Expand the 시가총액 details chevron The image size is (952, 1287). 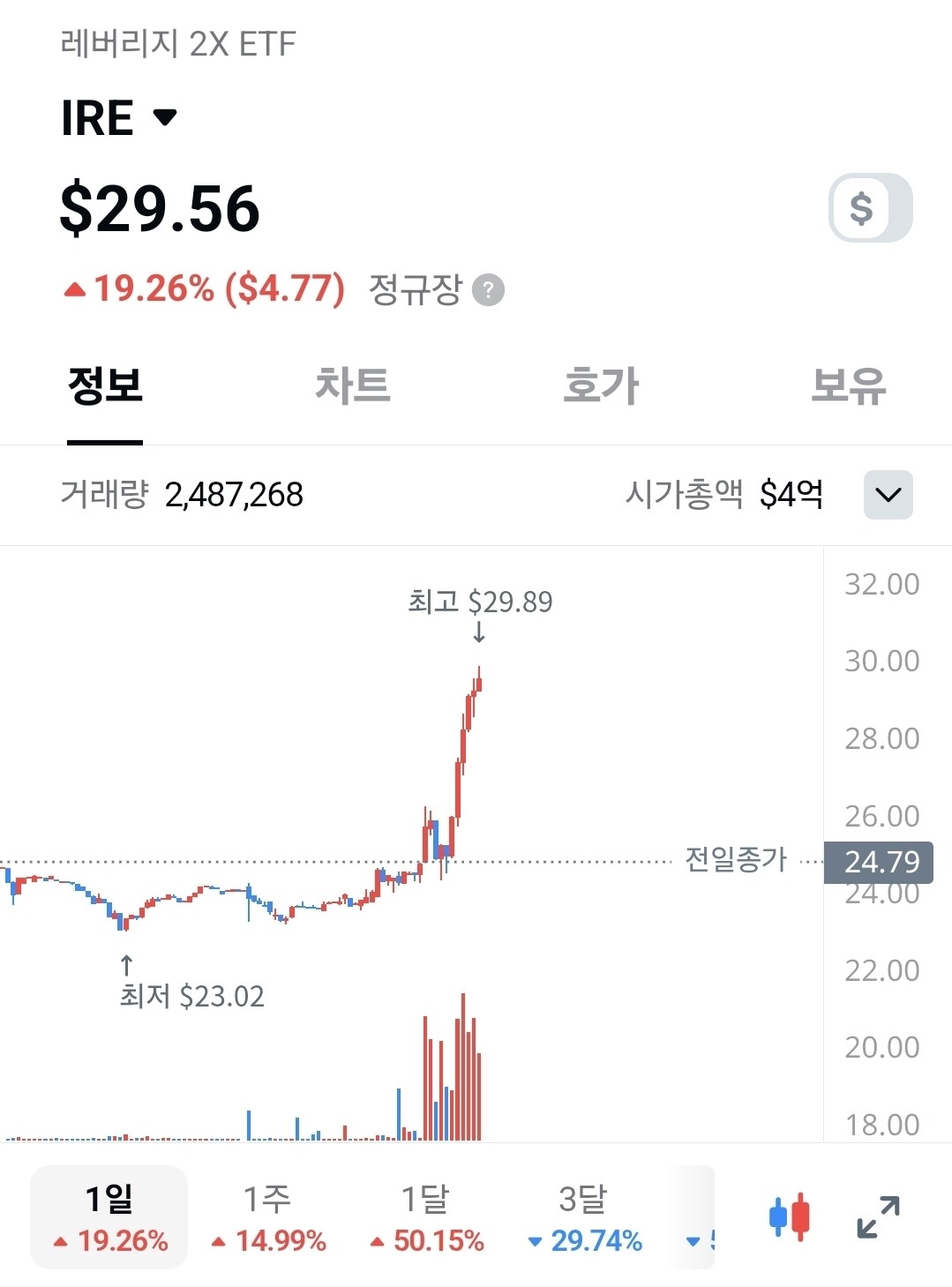[x=888, y=495]
